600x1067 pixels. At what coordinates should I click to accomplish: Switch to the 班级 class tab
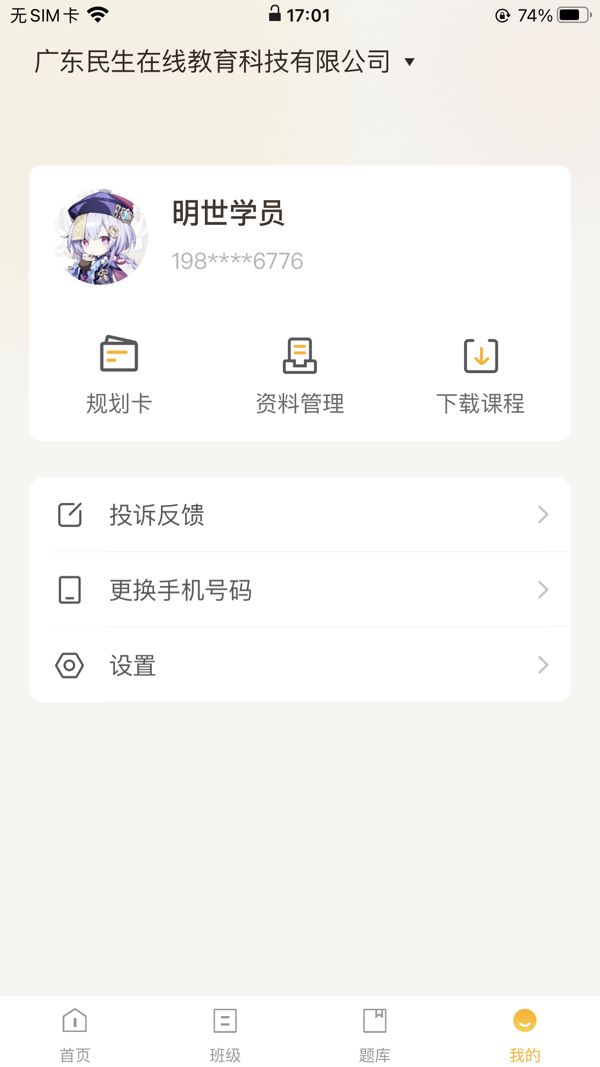225,1033
